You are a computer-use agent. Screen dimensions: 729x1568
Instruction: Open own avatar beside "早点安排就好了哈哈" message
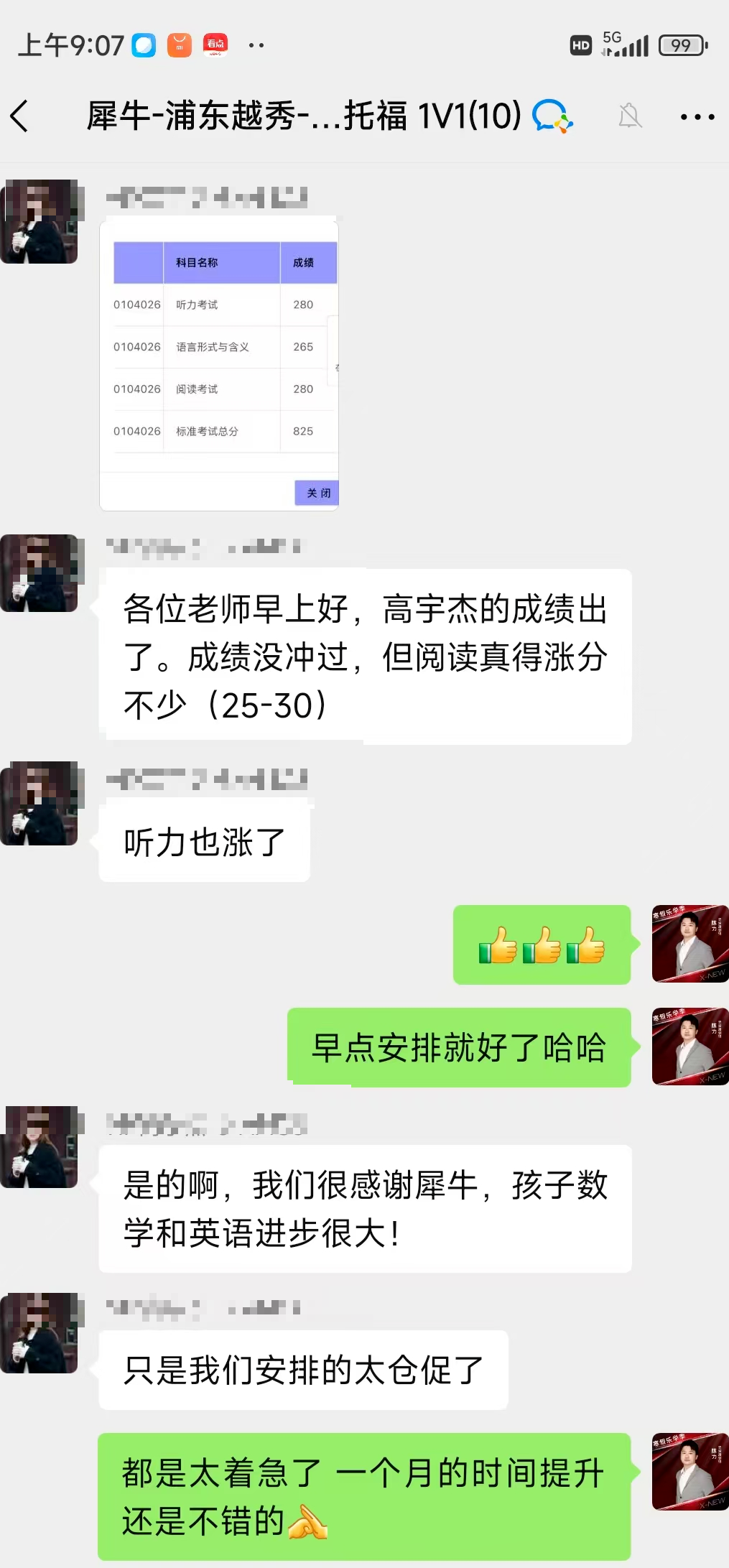(x=689, y=1046)
